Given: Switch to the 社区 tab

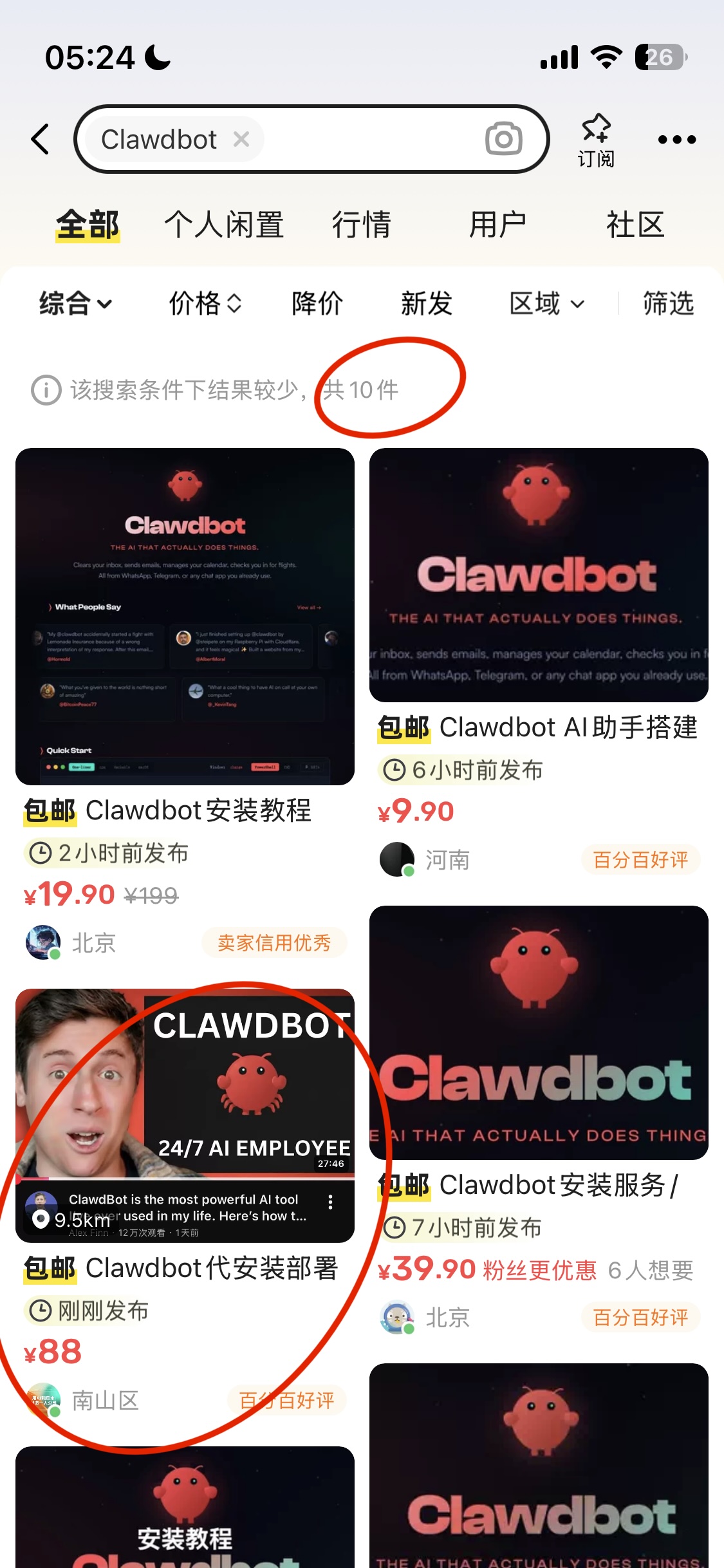Looking at the screenshot, I should tap(635, 225).
